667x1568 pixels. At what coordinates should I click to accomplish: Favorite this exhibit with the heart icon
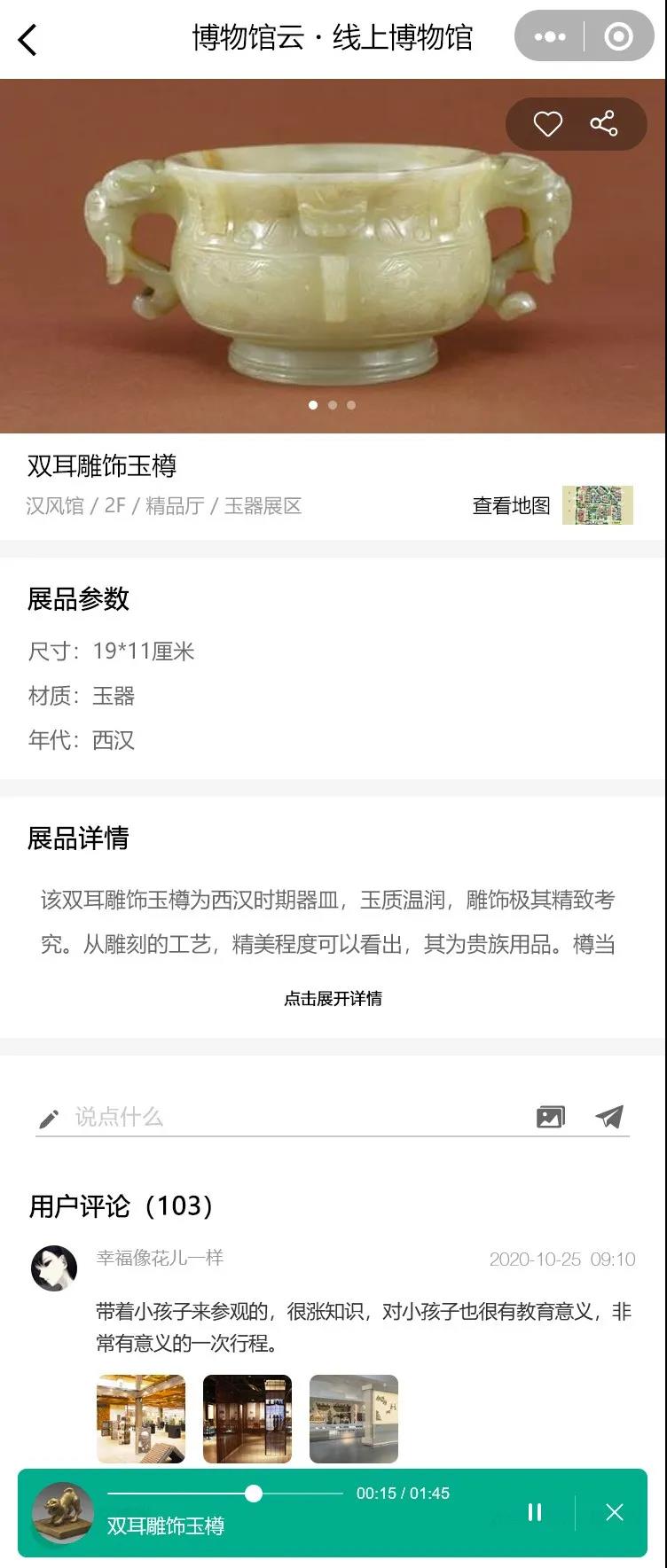point(547,124)
